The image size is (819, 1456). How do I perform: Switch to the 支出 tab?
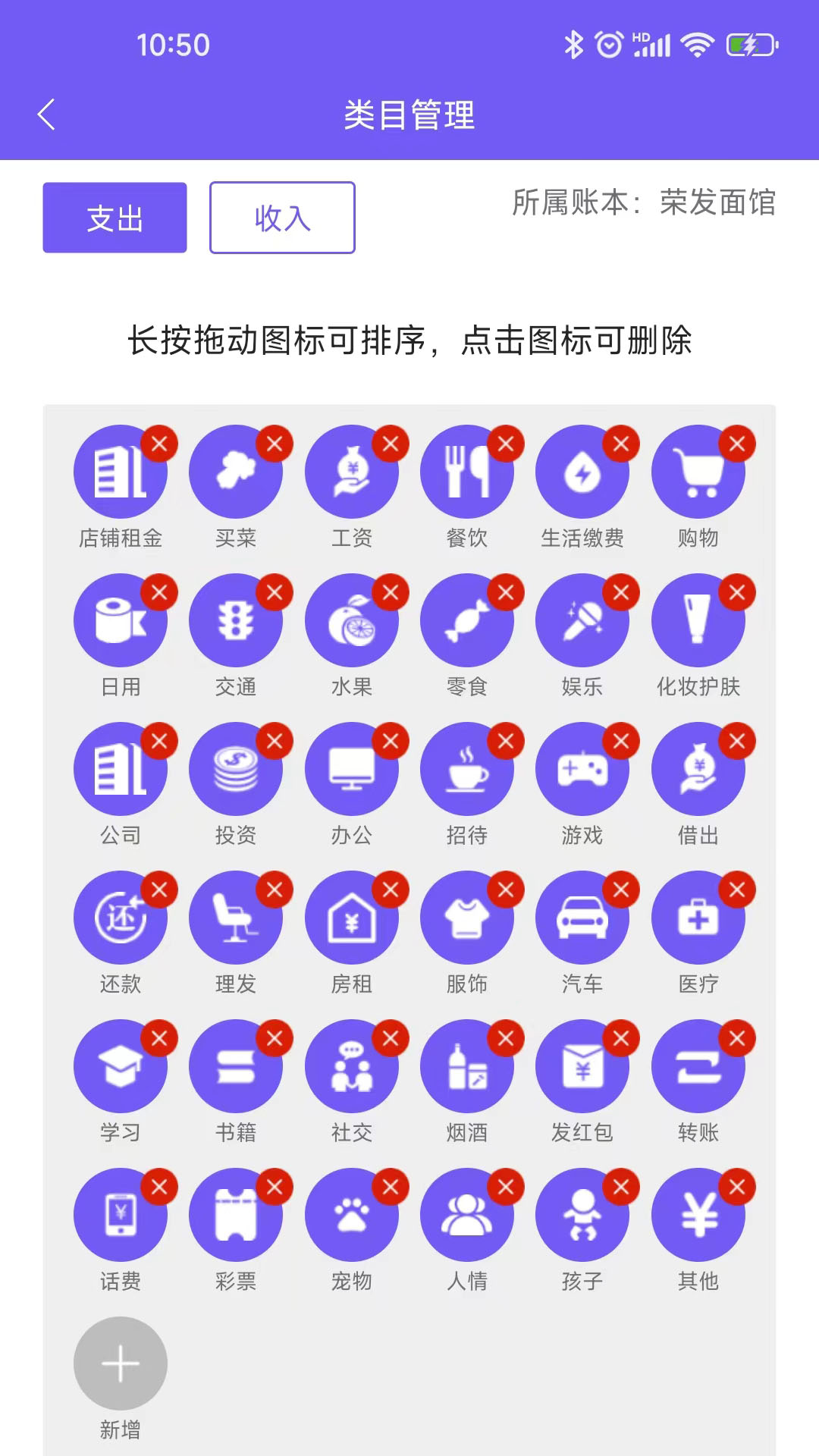click(x=114, y=217)
